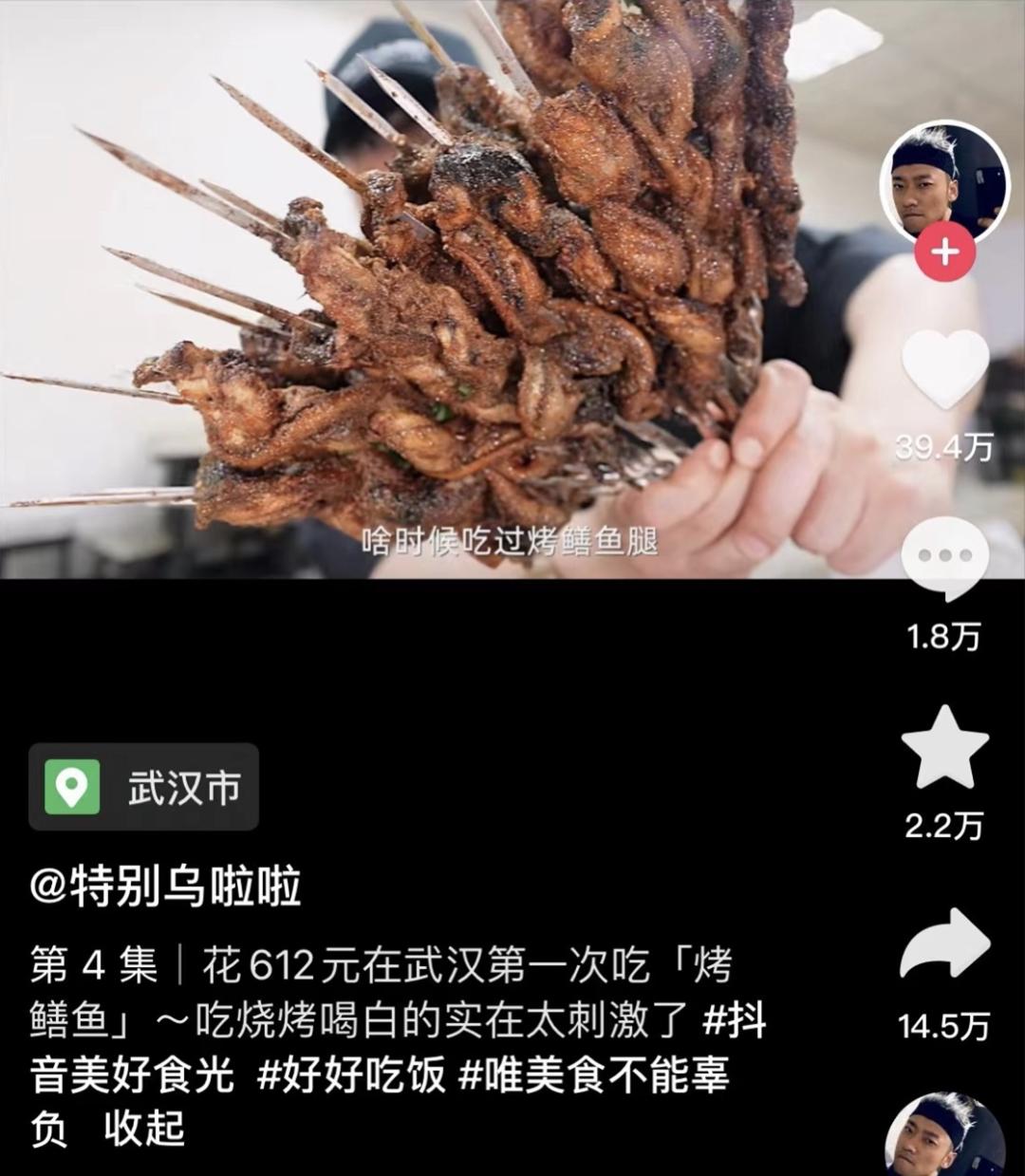1025x1176 pixels.
Task: Open the comments bubble
Action: coord(944,558)
